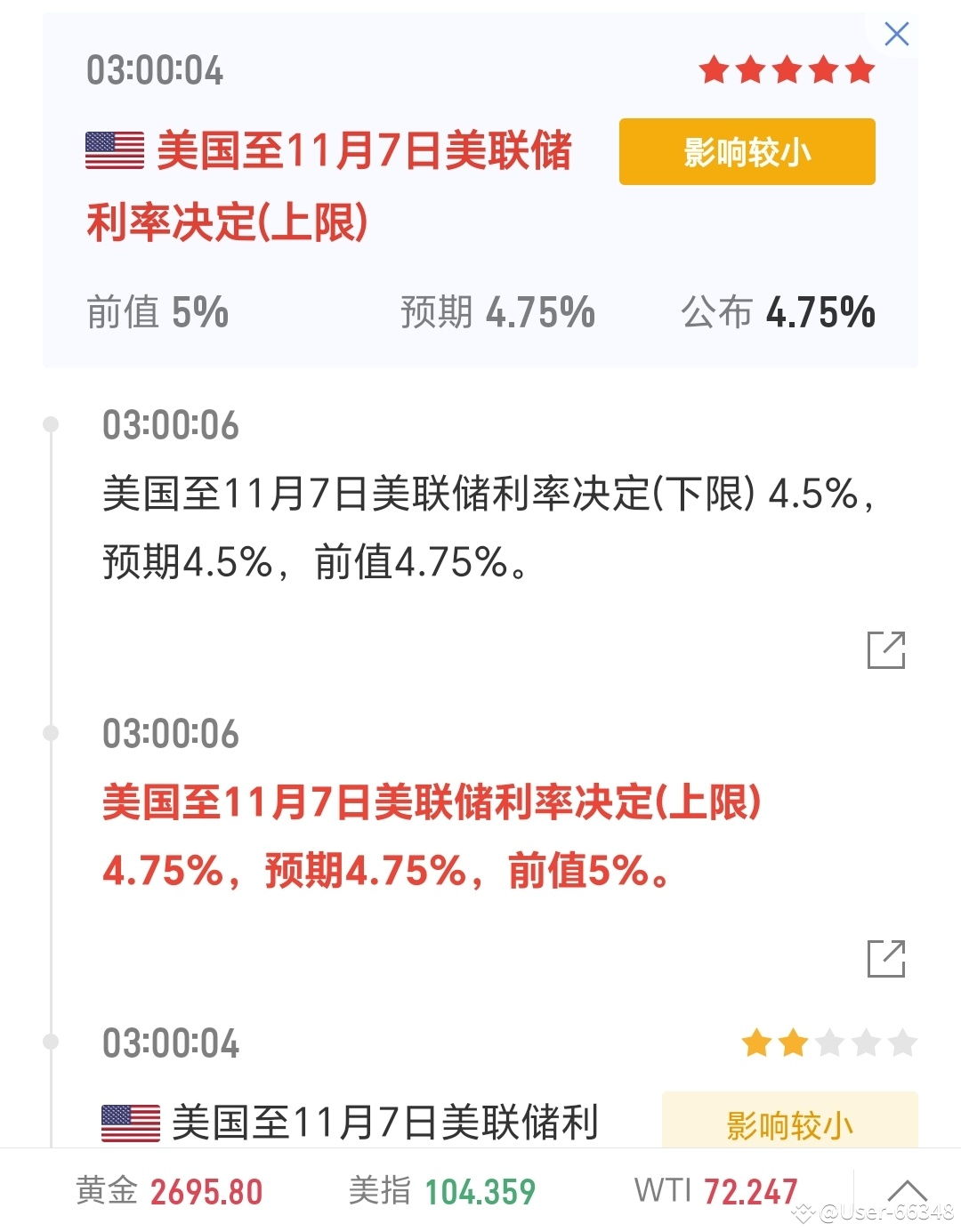Click the US flag icon beside the top headline
Image resolution: width=961 pixels, height=1232 pixels.
coord(113,149)
